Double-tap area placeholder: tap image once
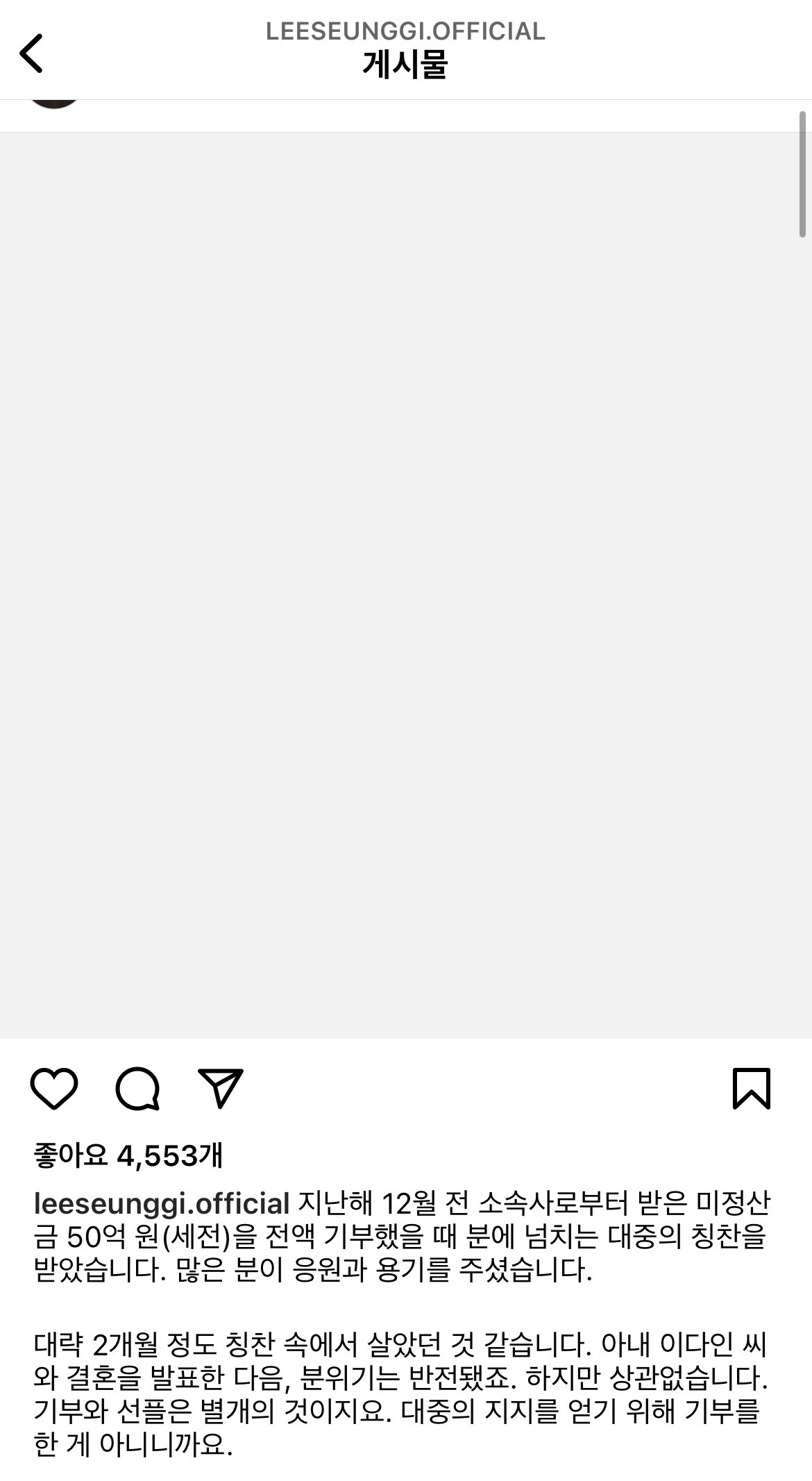This screenshot has height=1481, width=812. (x=406, y=590)
